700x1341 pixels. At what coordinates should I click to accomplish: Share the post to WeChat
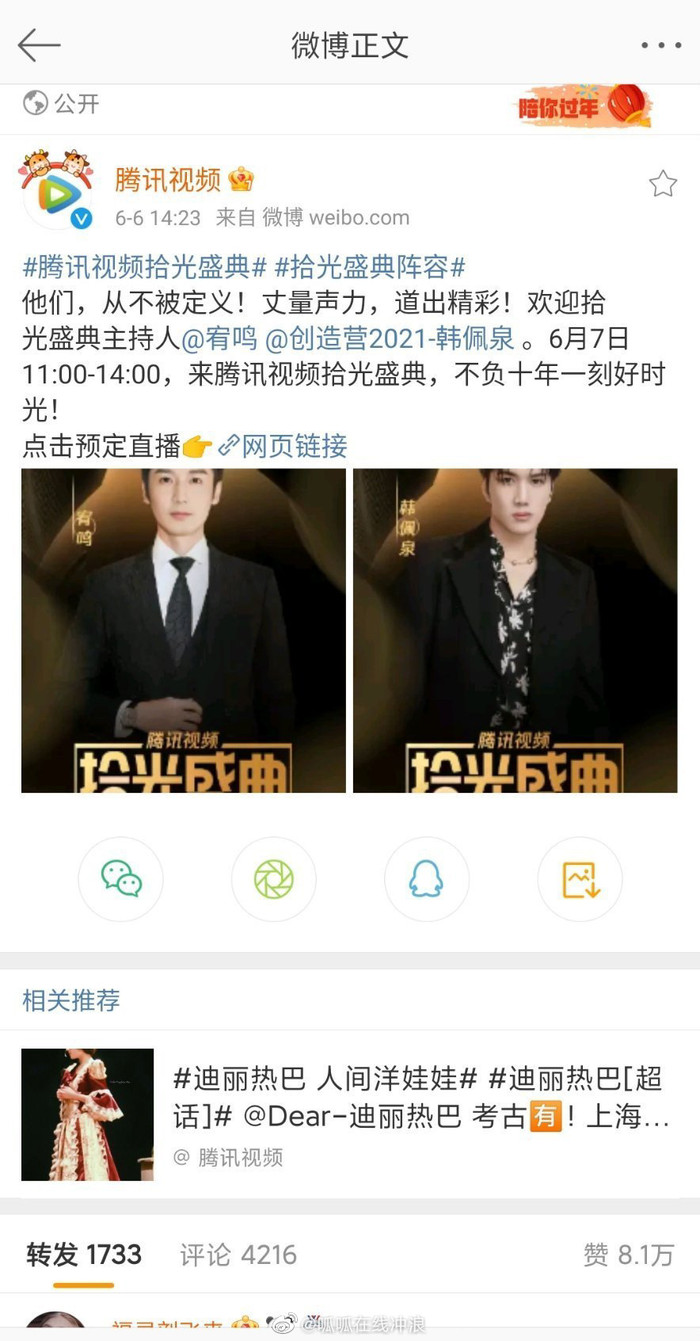[x=121, y=879]
